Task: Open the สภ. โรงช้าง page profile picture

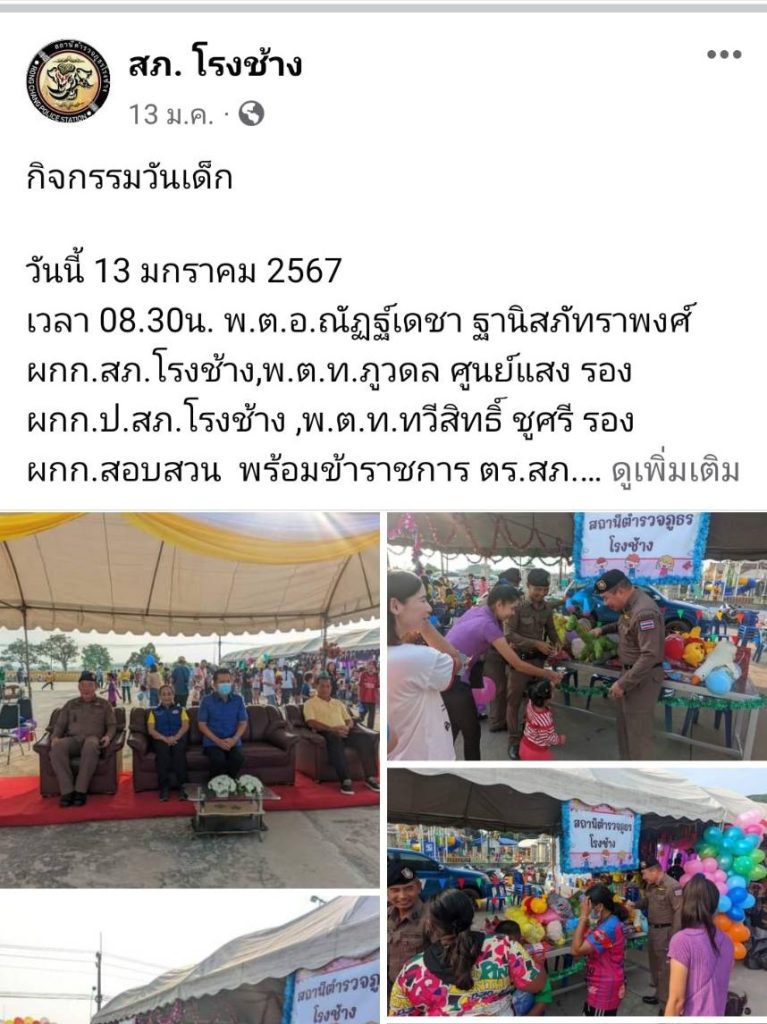Action: pos(68,81)
